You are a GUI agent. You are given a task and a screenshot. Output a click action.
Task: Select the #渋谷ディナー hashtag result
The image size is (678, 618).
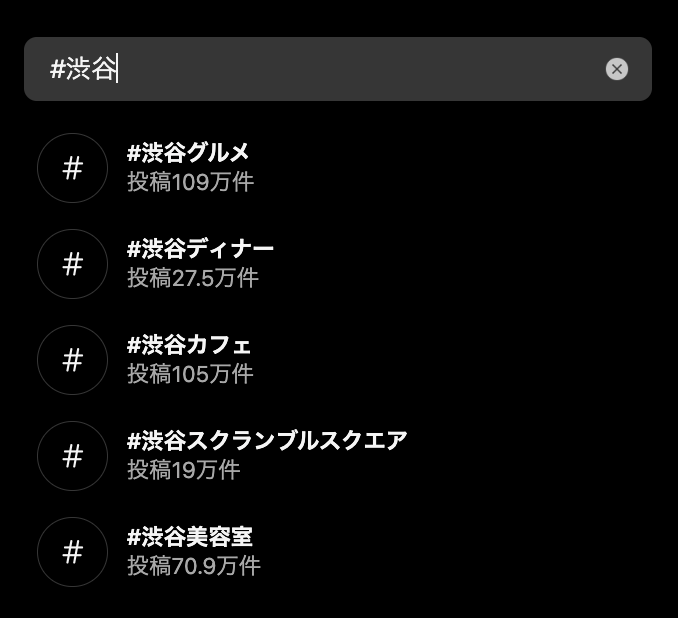coord(200,263)
